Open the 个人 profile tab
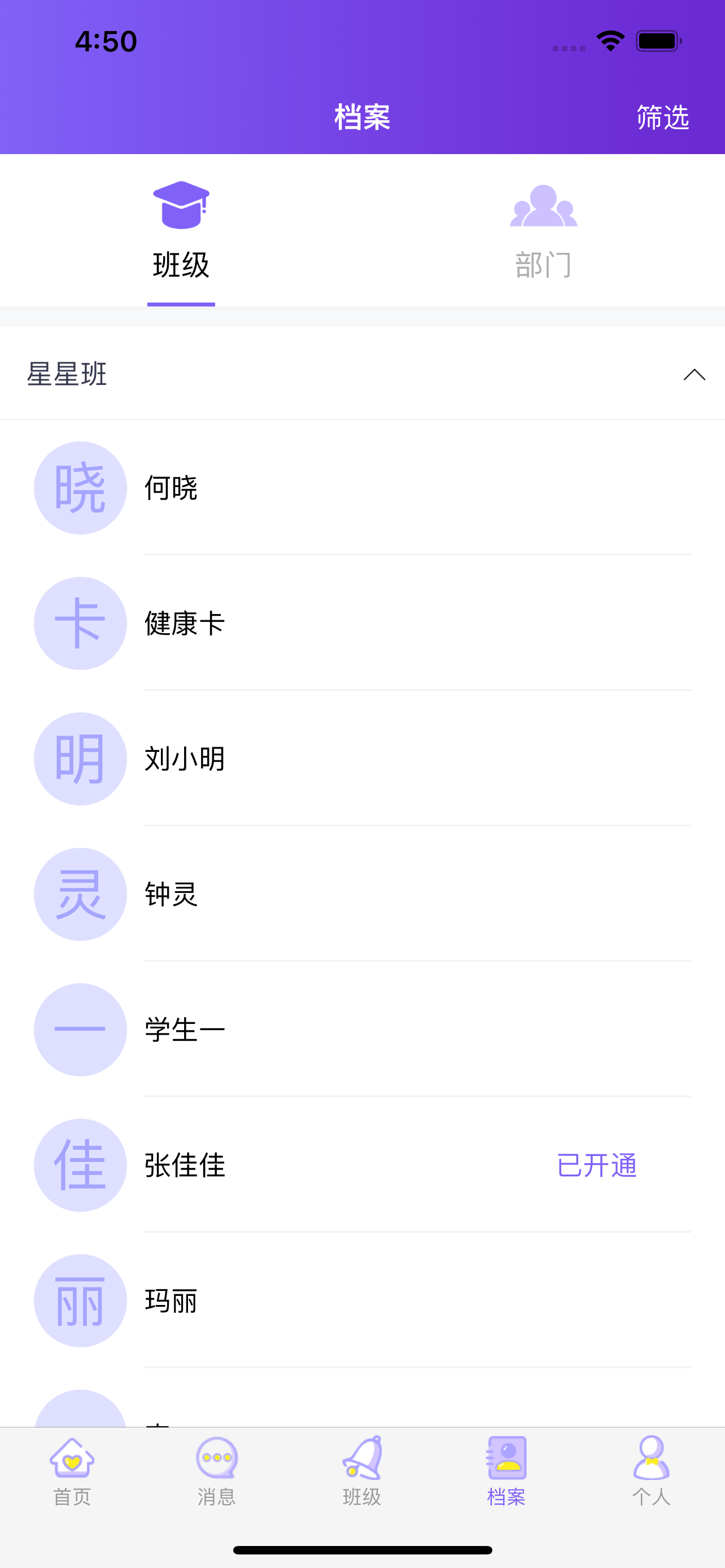The width and height of the screenshot is (725, 1568). (652, 1471)
